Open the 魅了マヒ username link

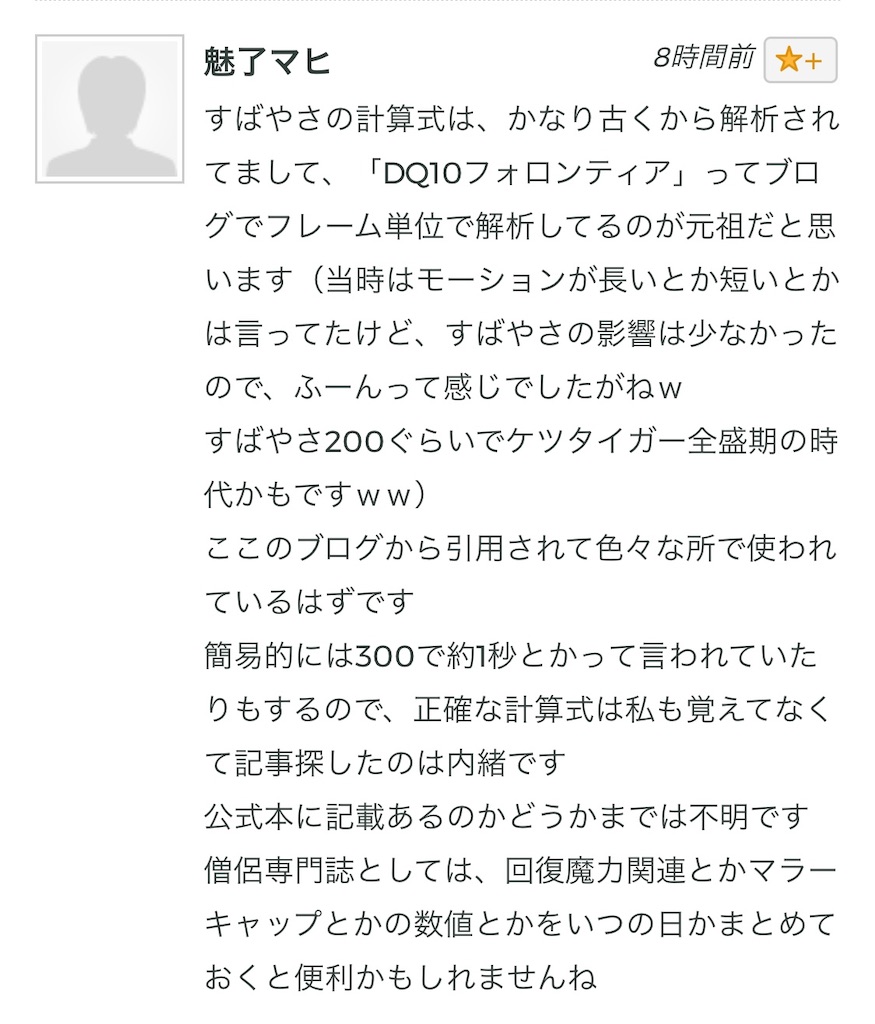(267, 62)
